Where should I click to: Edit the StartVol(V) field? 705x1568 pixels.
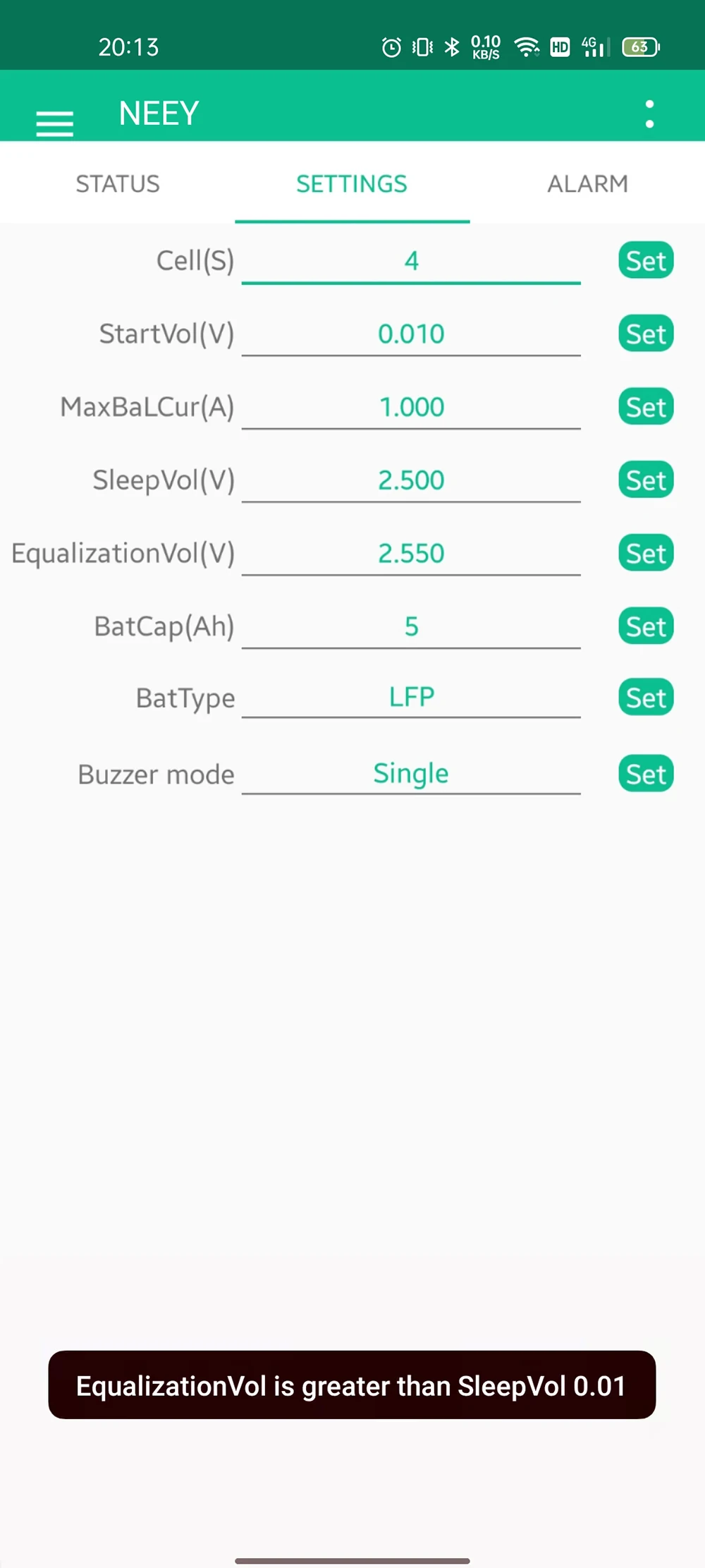tap(411, 334)
